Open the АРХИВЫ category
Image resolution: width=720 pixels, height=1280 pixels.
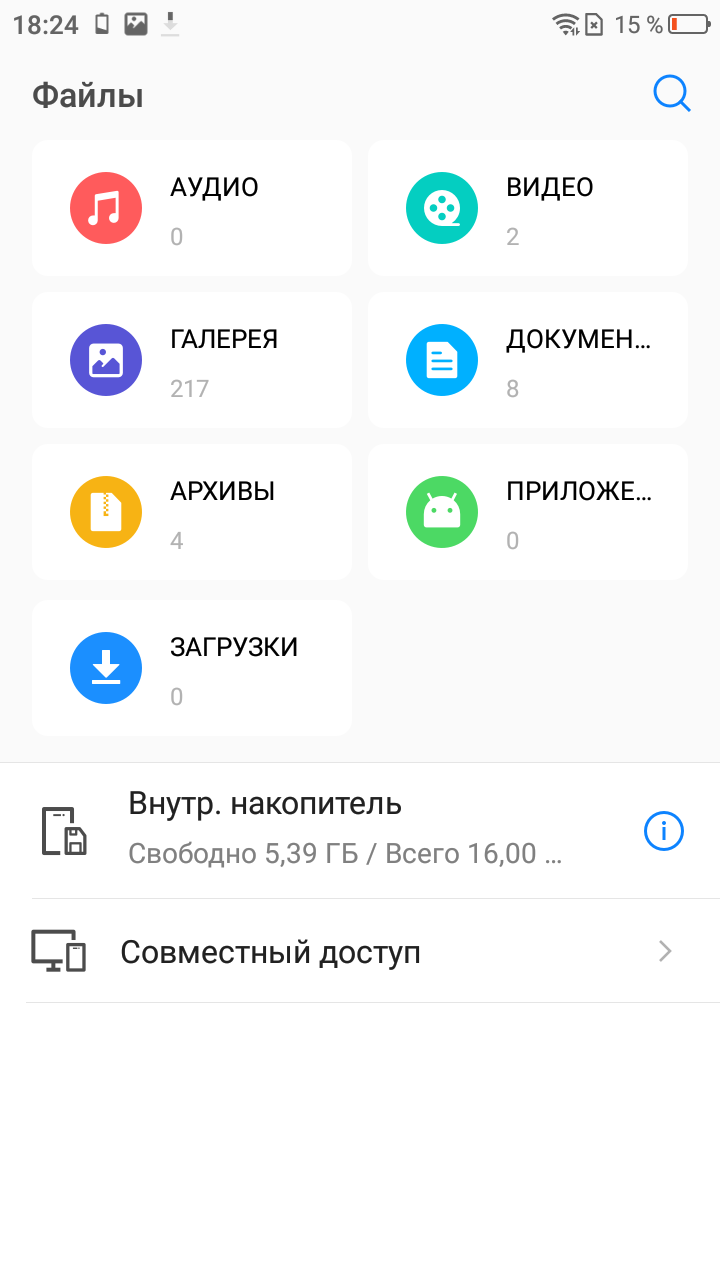tap(192, 512)
